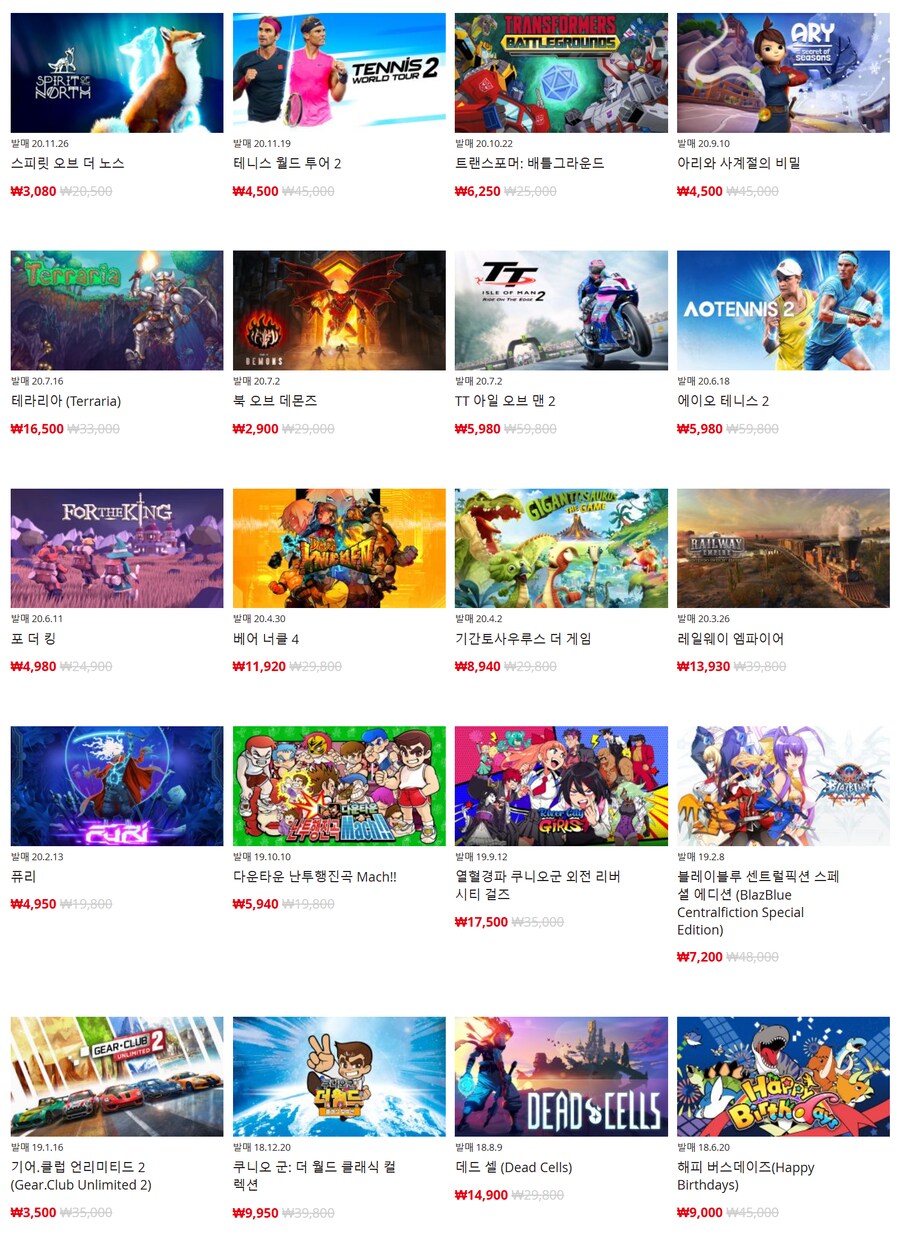The image size is (900, 1247).
Task: View the Happy Birthdays listing
Action: click(x=783, y=1076)
